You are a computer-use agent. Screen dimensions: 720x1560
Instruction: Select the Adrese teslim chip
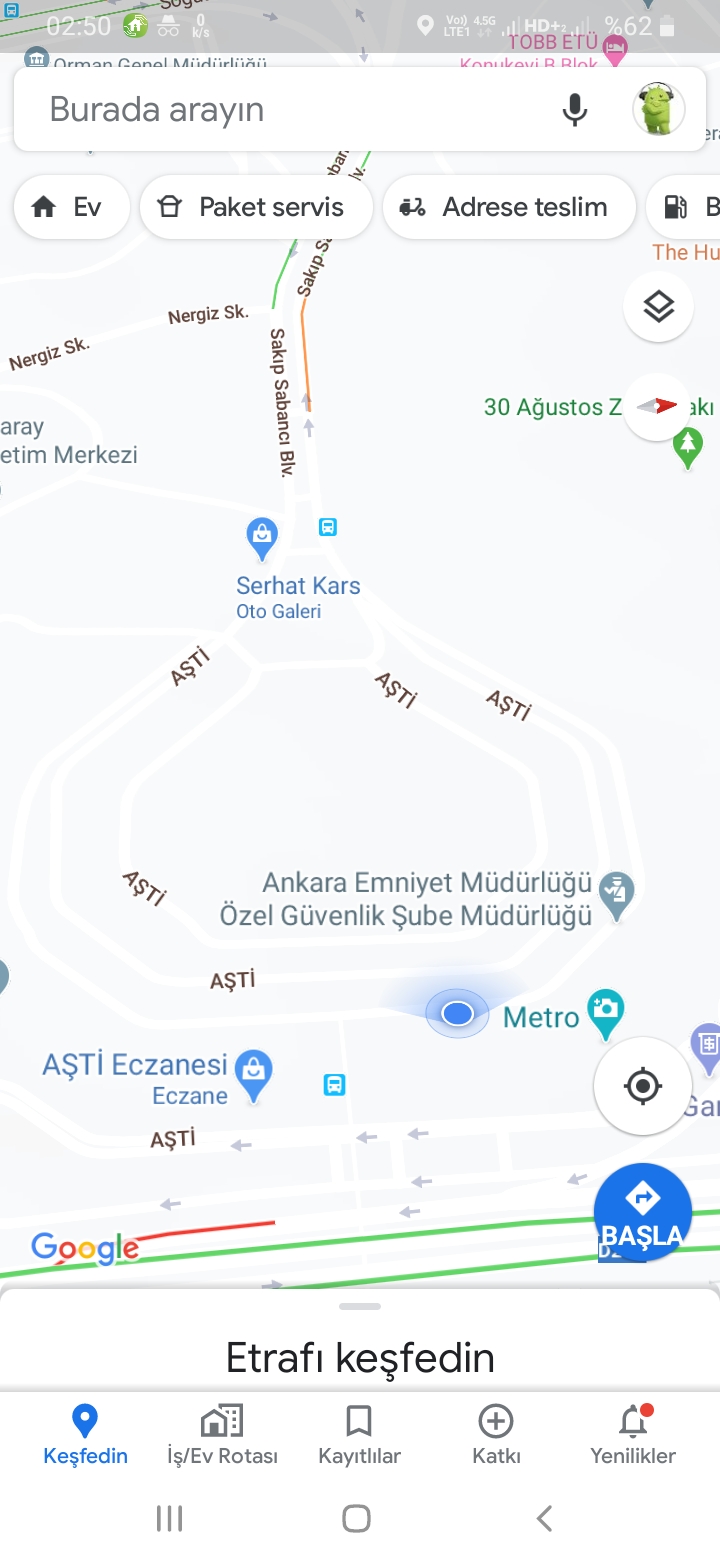click(510, 207)
